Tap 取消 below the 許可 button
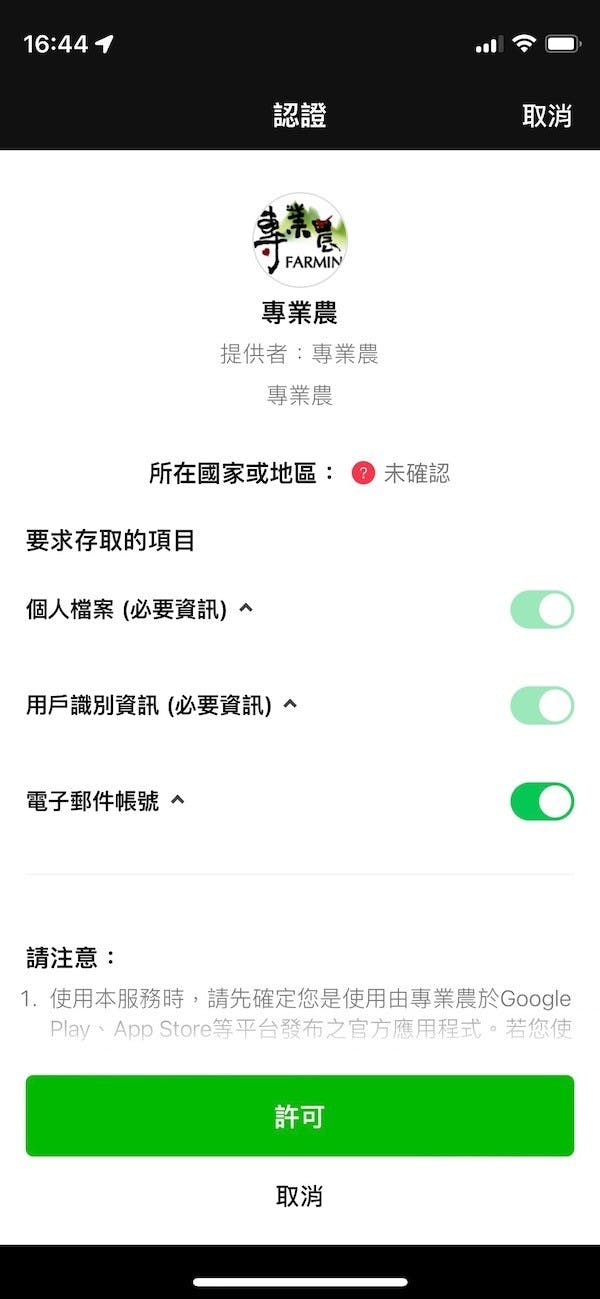 300,1195
